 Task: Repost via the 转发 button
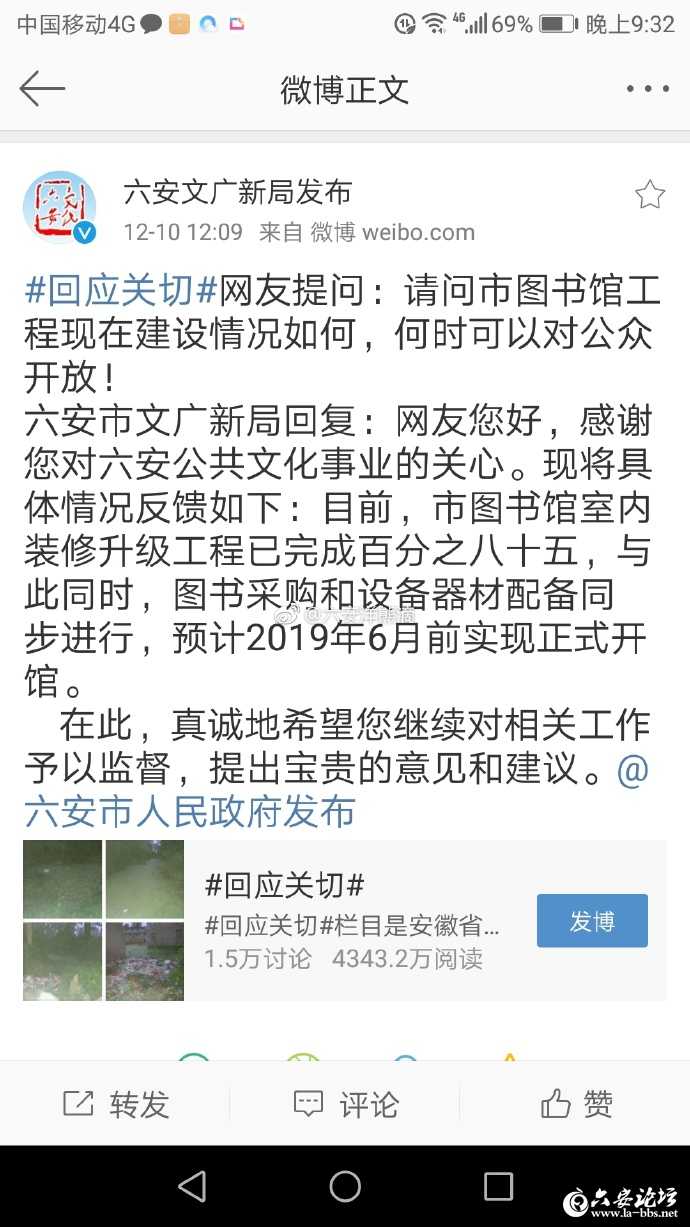tap(115, 1104)
